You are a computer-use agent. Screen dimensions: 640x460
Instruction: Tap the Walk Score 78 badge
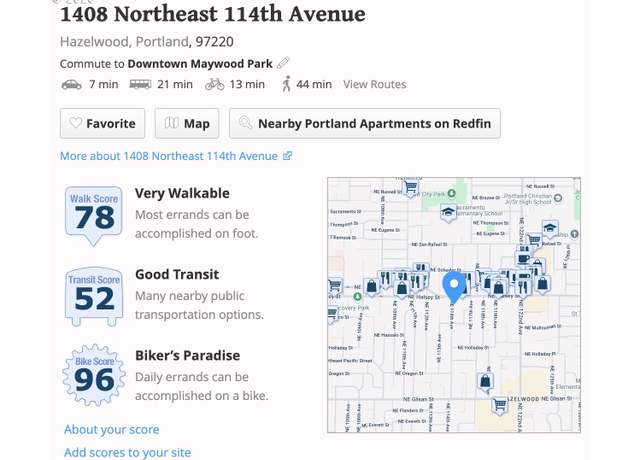[94, 212]
